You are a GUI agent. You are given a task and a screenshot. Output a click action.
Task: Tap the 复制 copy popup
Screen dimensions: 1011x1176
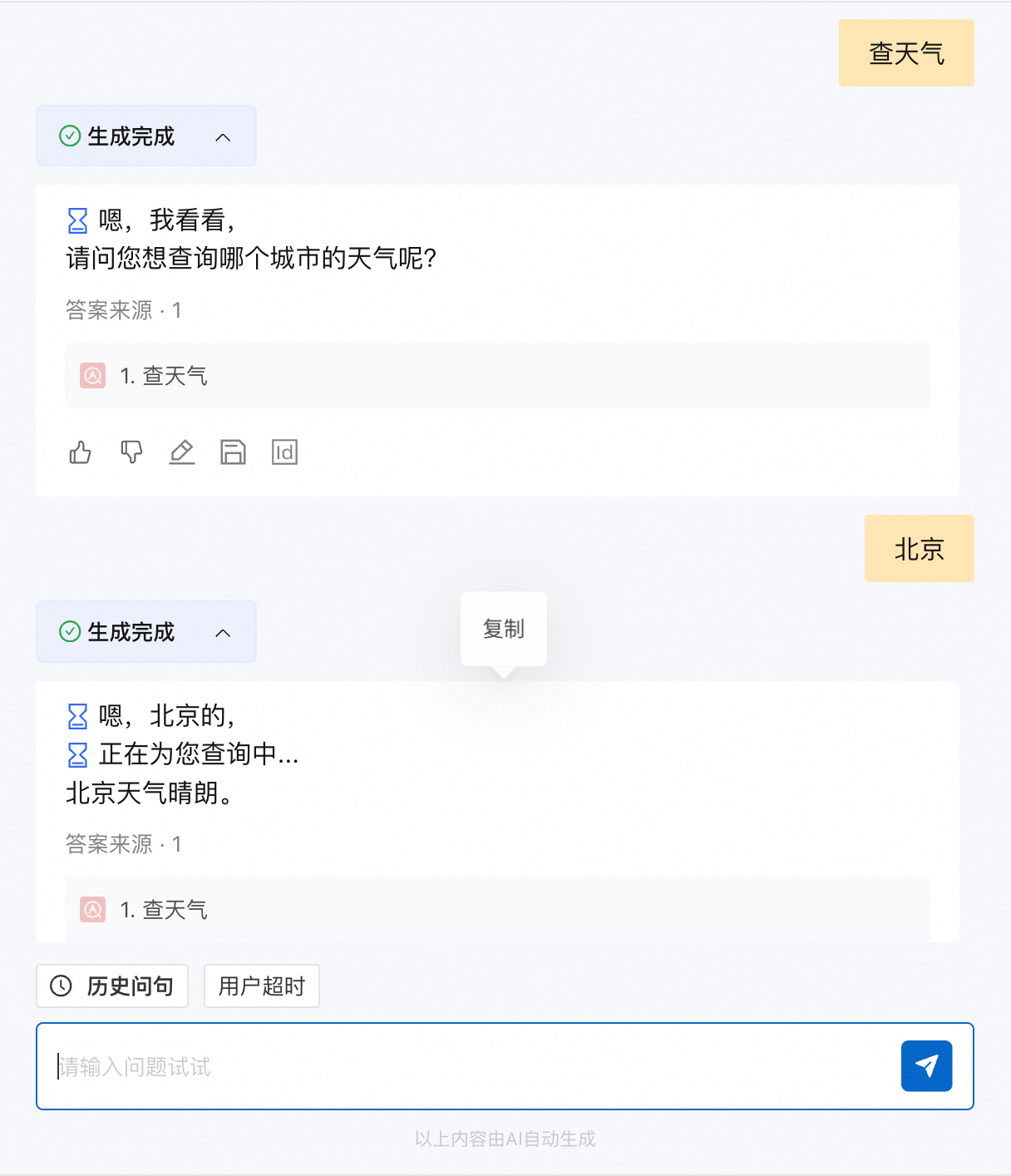pyautogui.click(x=504, y=629)
